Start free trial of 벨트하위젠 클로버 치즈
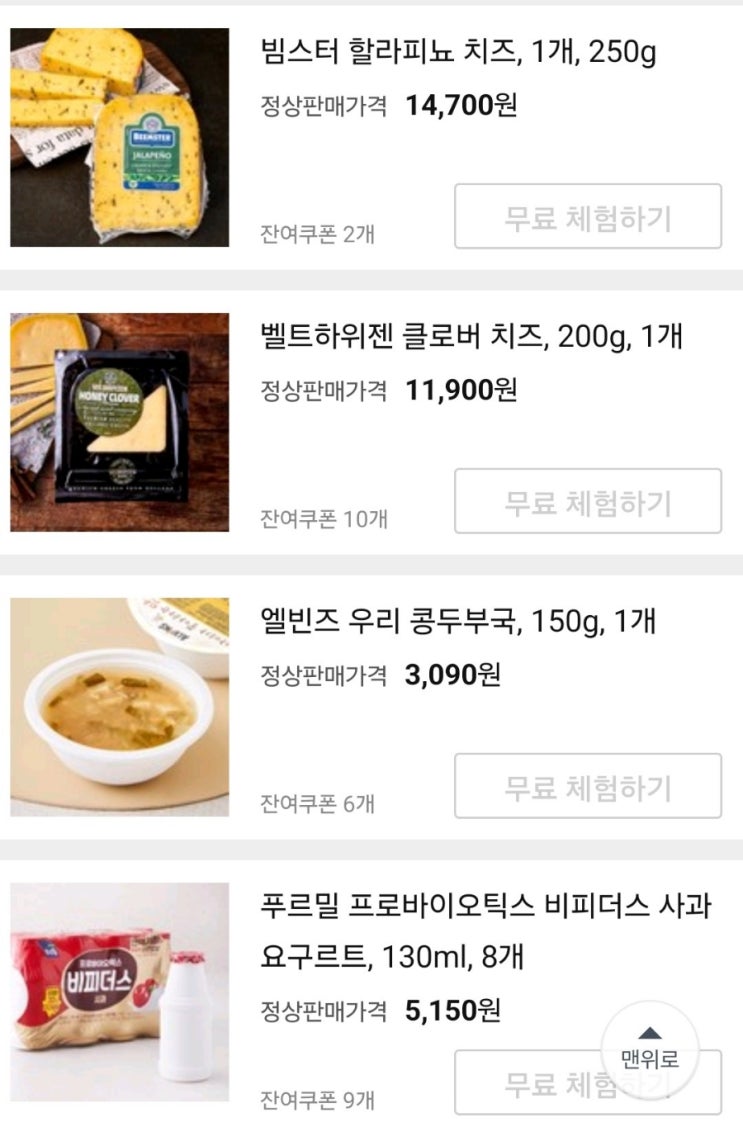This screenshot has height=1127, width=743. click(x=588, y=501)
